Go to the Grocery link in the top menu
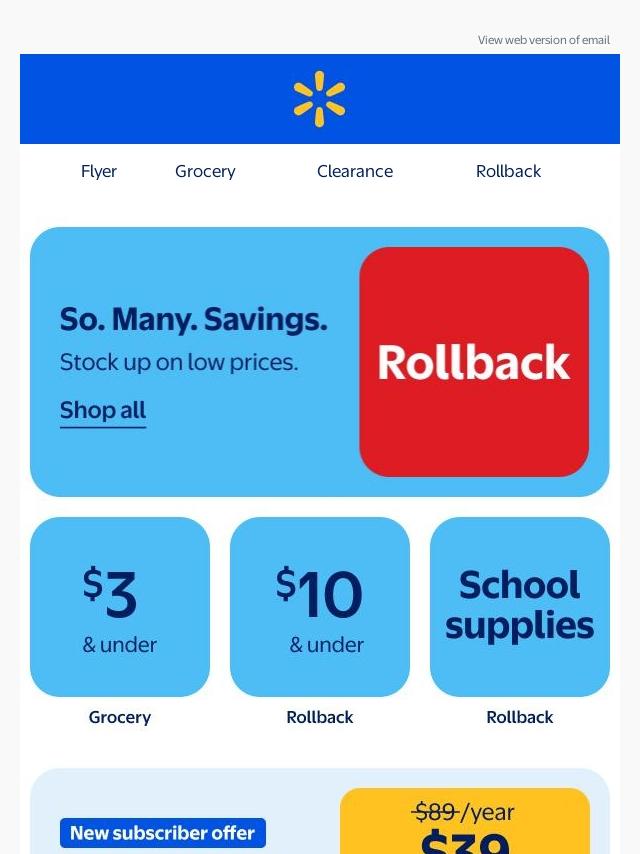 (x=205, y=171)
